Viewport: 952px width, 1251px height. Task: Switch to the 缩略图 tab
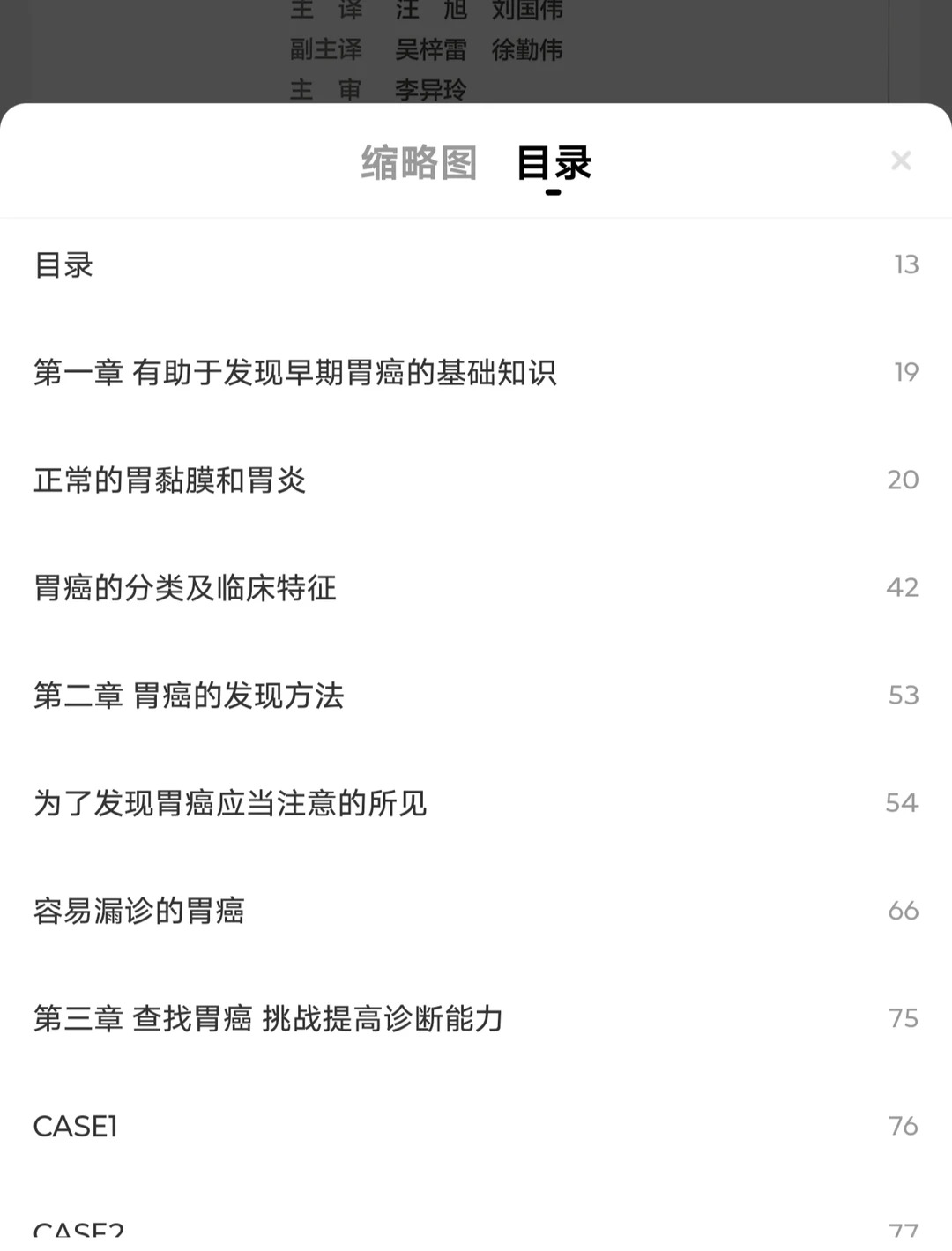click(419, 163)
